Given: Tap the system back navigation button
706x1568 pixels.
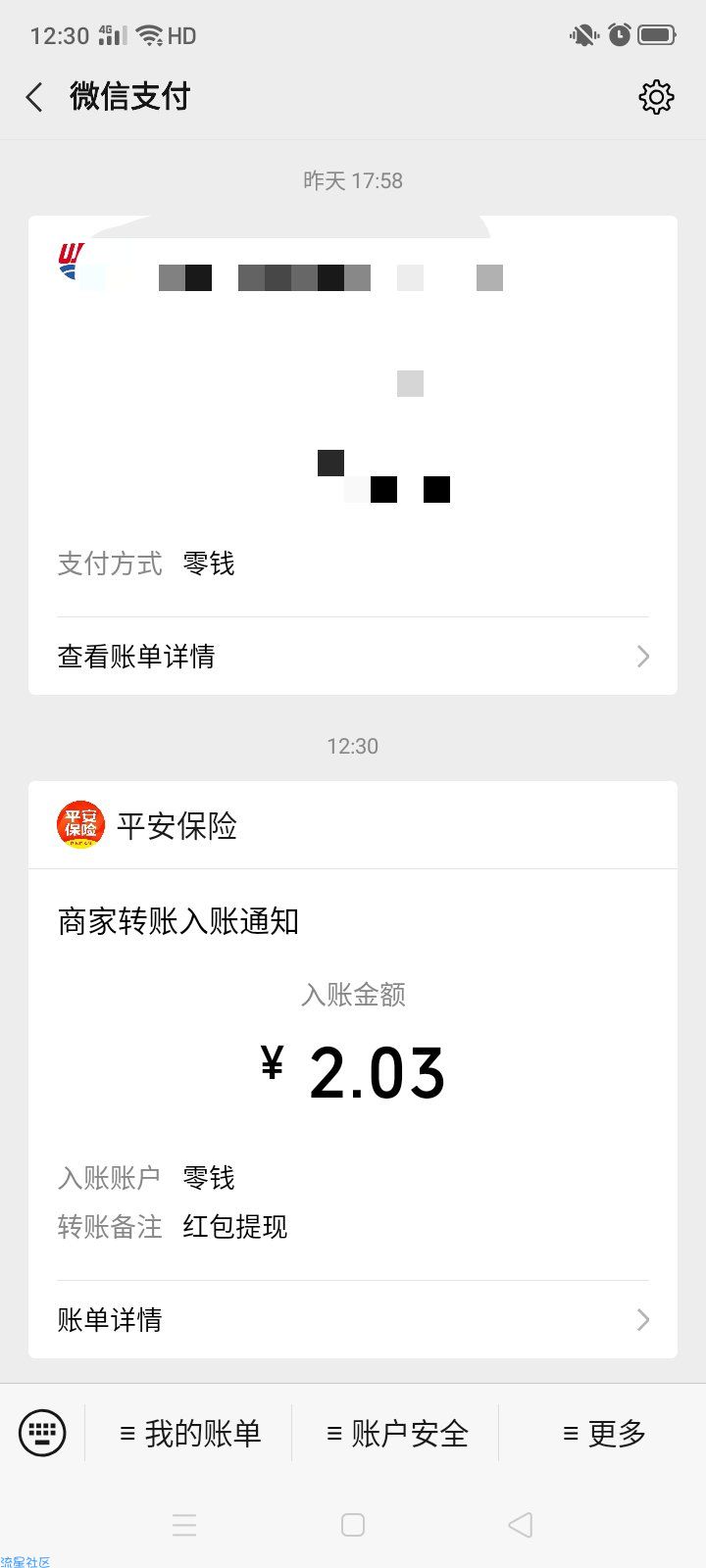Looking at the screenshot, I should pos(521,1525).
